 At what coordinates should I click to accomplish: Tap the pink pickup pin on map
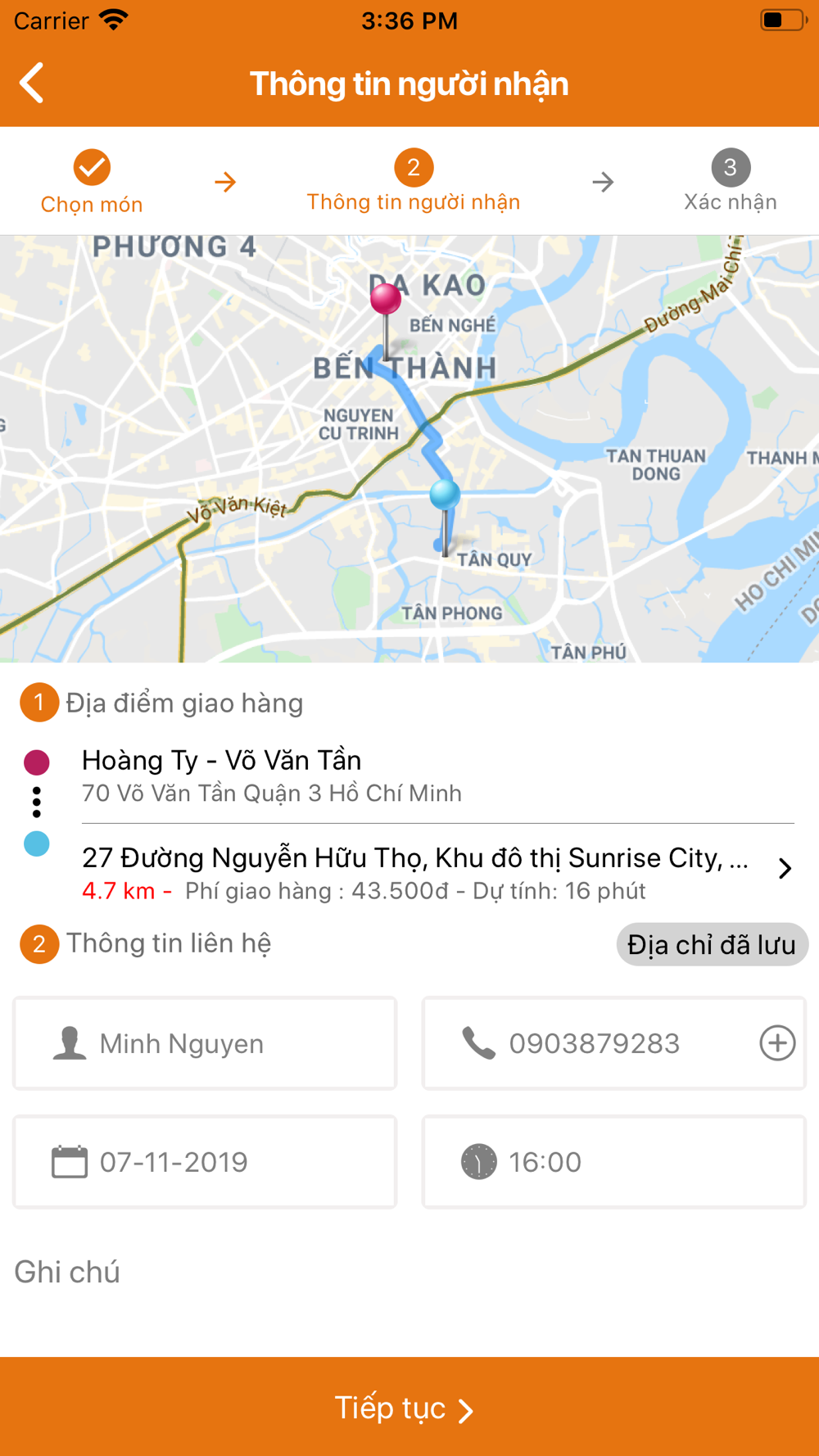click(x=386, y=298)
